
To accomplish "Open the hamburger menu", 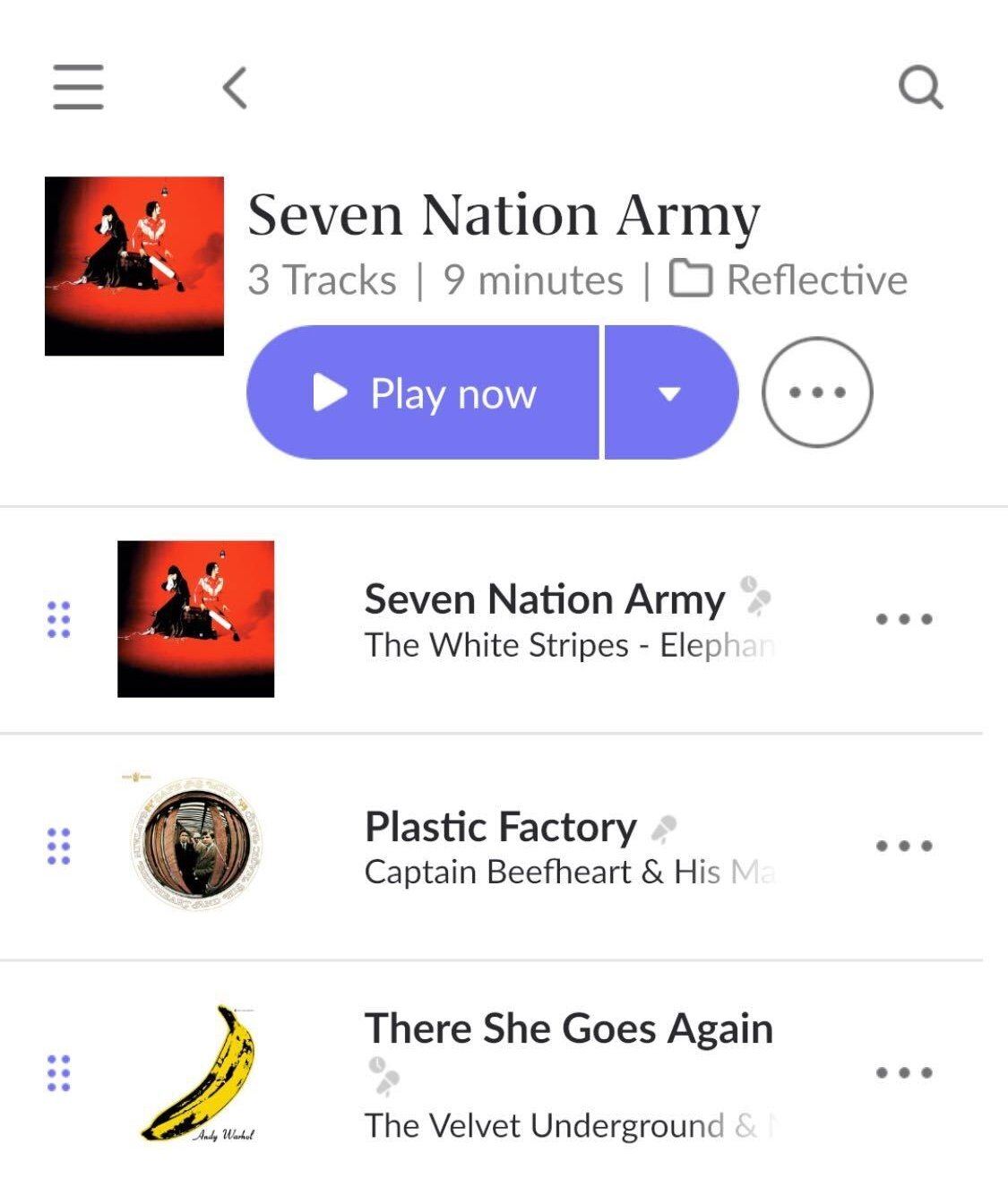I will [x=78, y=87].
